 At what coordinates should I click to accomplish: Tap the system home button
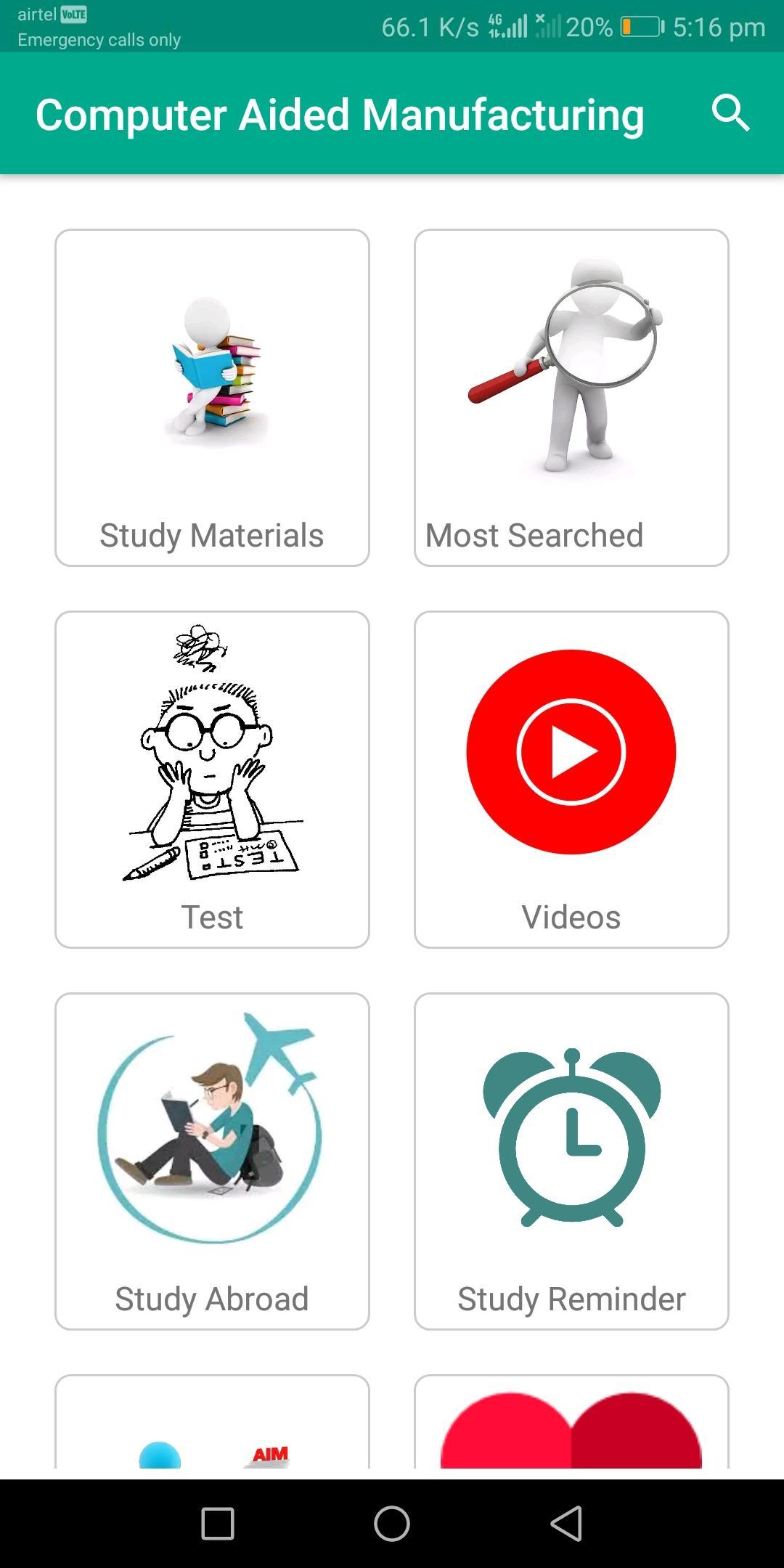coord(392,1523)
